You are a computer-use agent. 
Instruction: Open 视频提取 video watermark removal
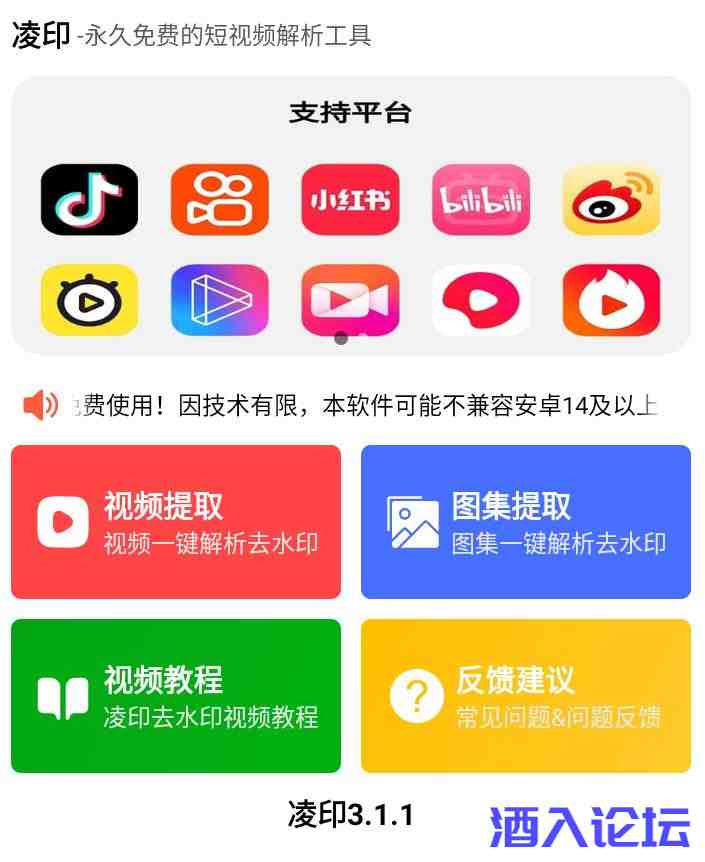tap(176, 522)
